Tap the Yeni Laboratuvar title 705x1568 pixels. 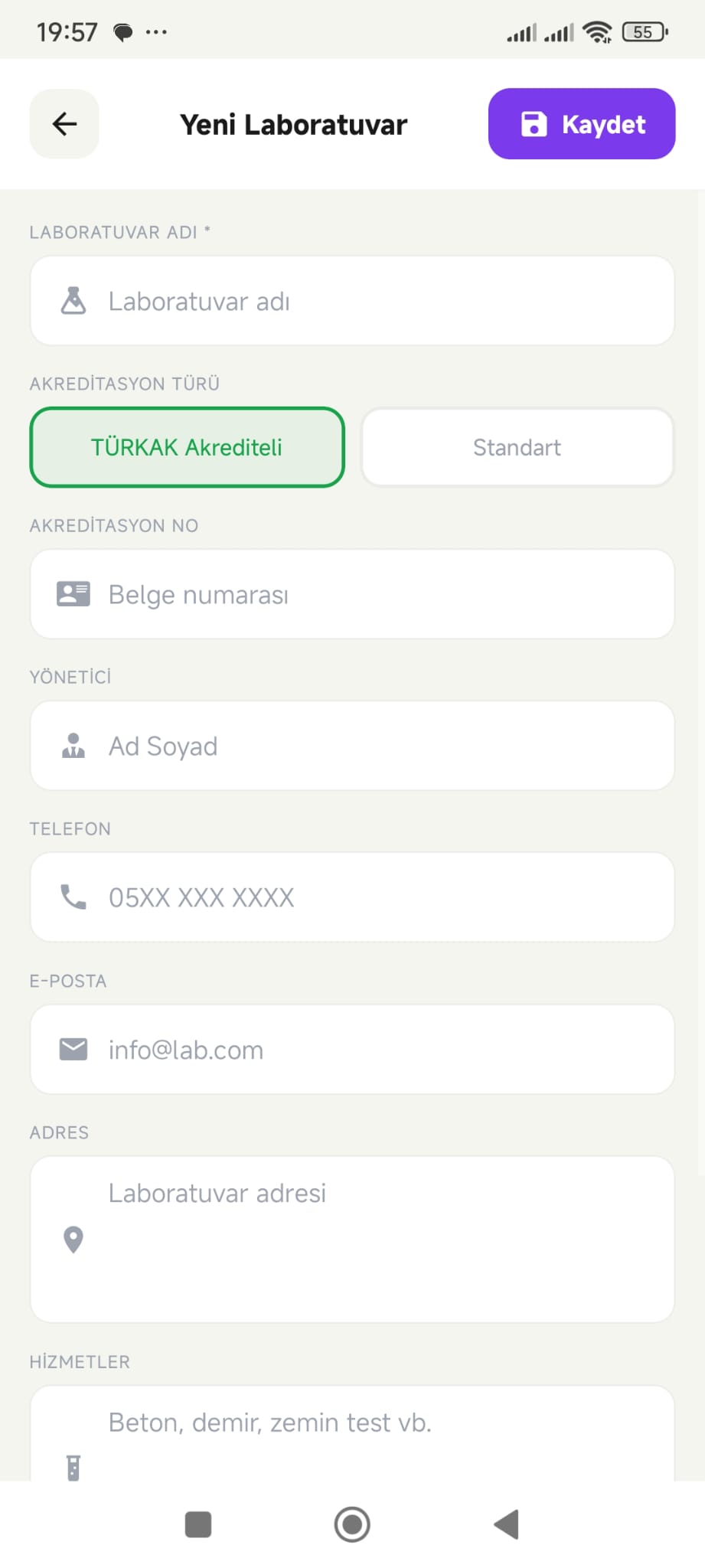pos(293,124)
